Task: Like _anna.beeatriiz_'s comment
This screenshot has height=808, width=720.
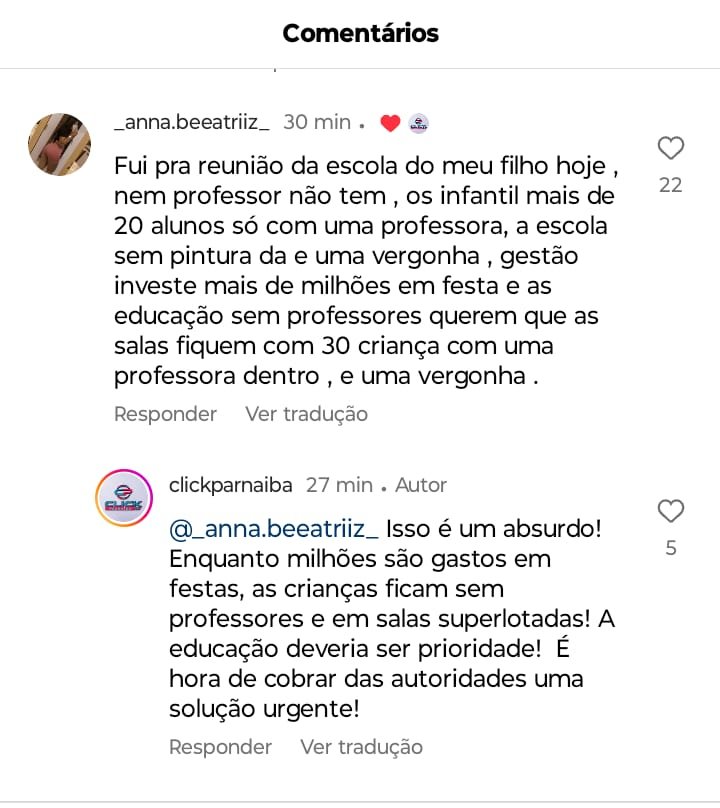Action: click(671, 149)
